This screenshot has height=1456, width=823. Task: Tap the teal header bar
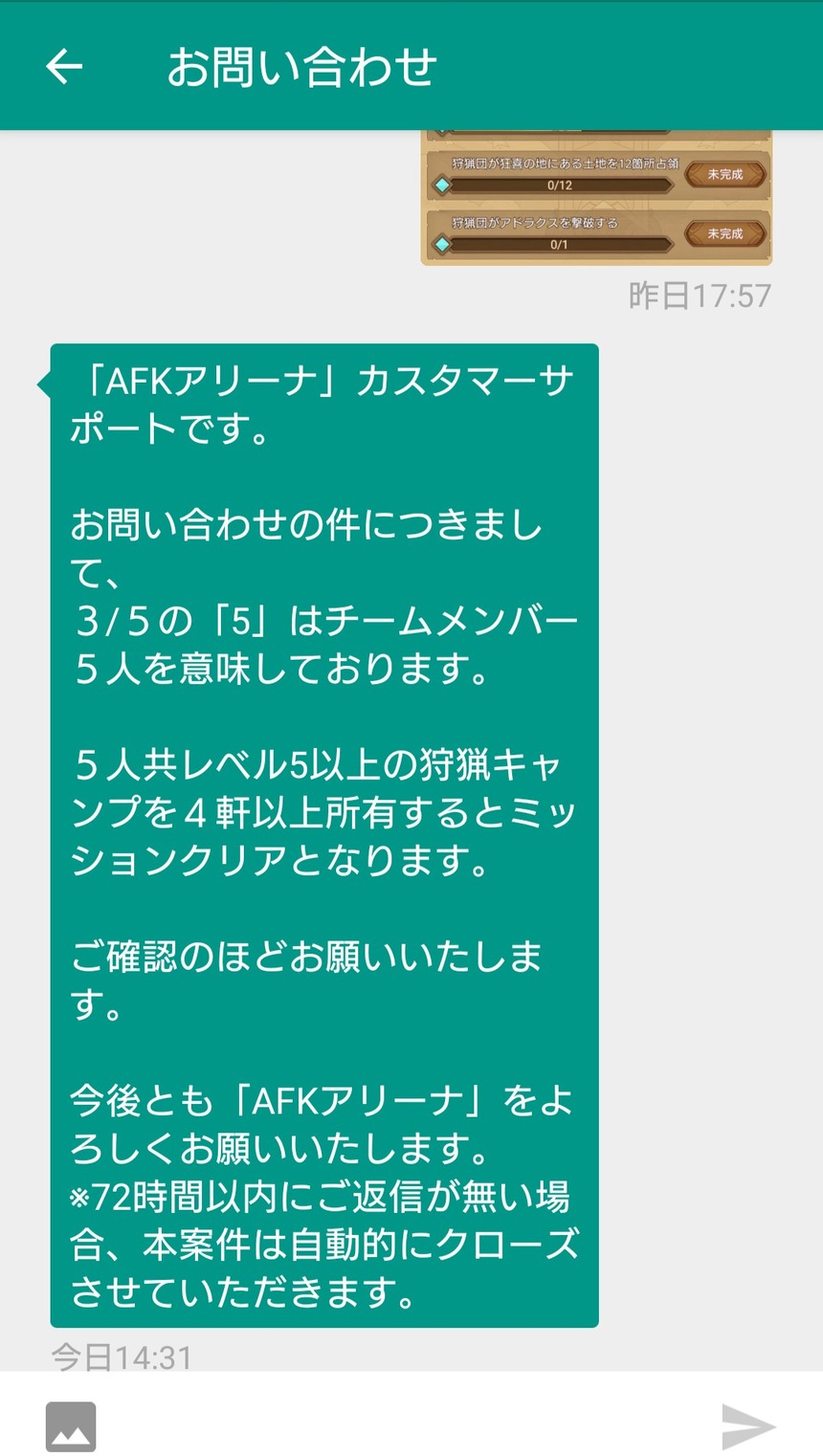point(411,65)
